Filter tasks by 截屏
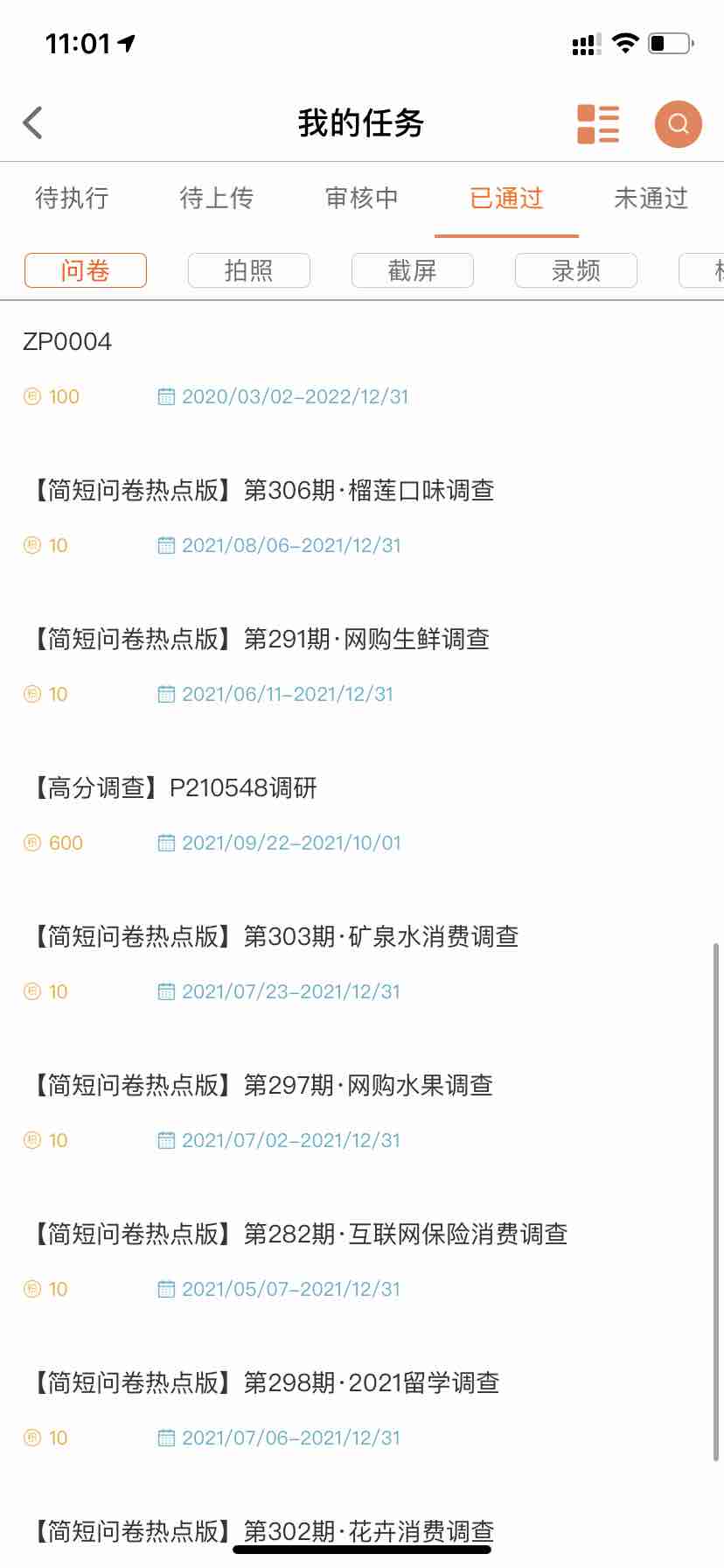The width and height of the screenshot is (724, 1568). [413, 270]
